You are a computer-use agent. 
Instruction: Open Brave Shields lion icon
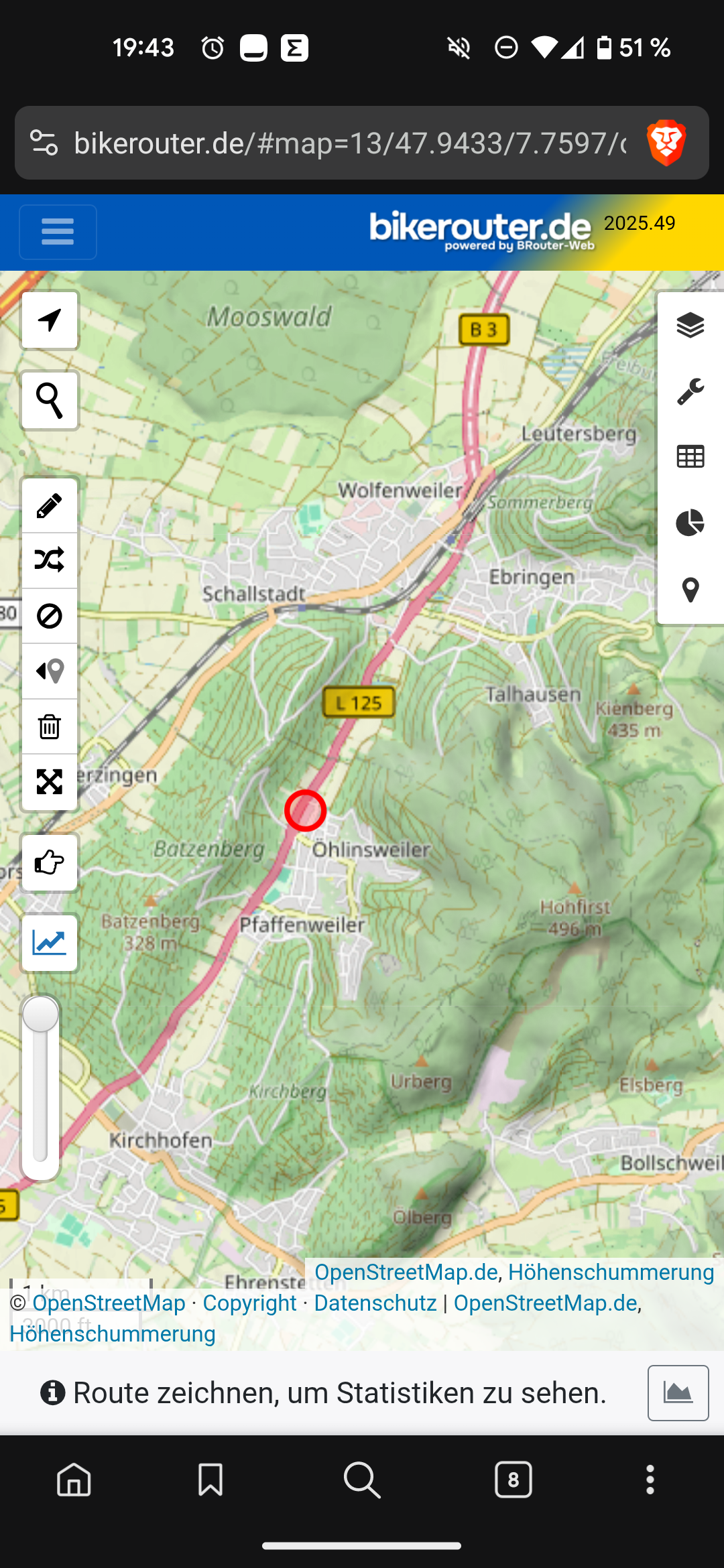click(x=666, y=143)
